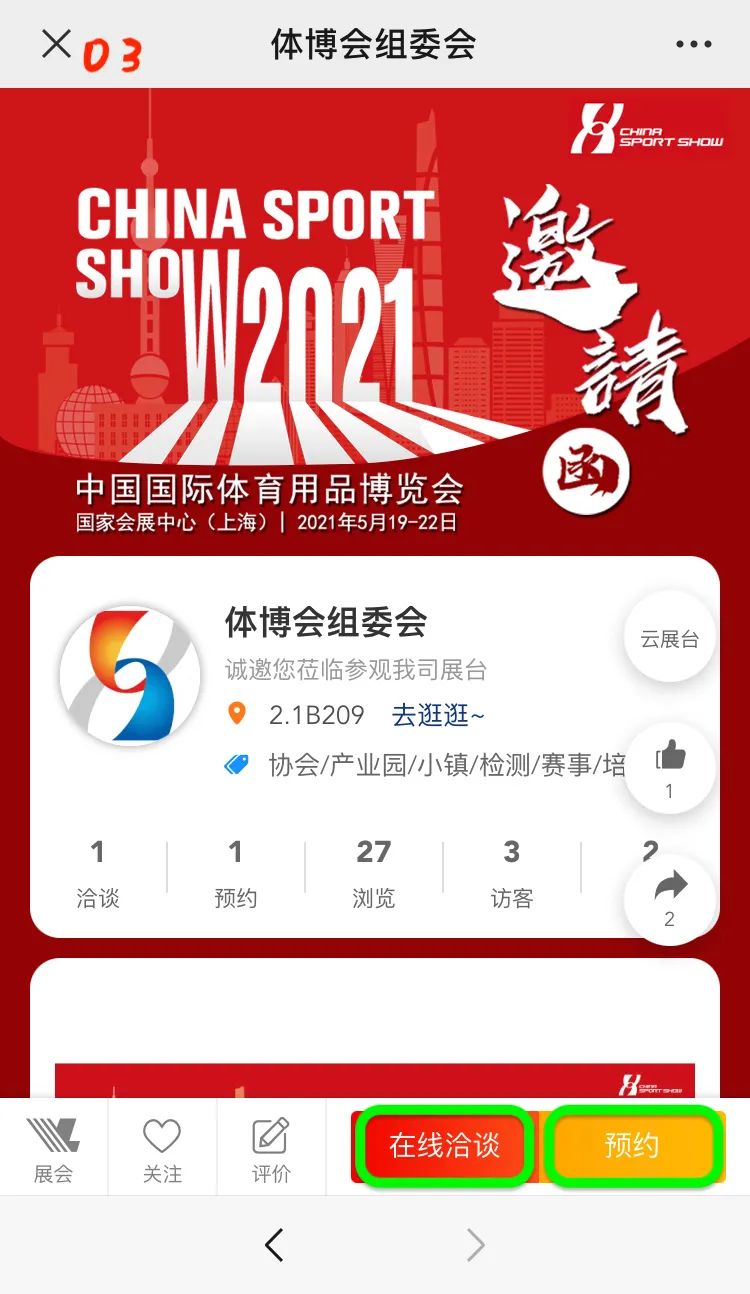Like the exhibitor with the thumbs-up button

pos(669,768)
